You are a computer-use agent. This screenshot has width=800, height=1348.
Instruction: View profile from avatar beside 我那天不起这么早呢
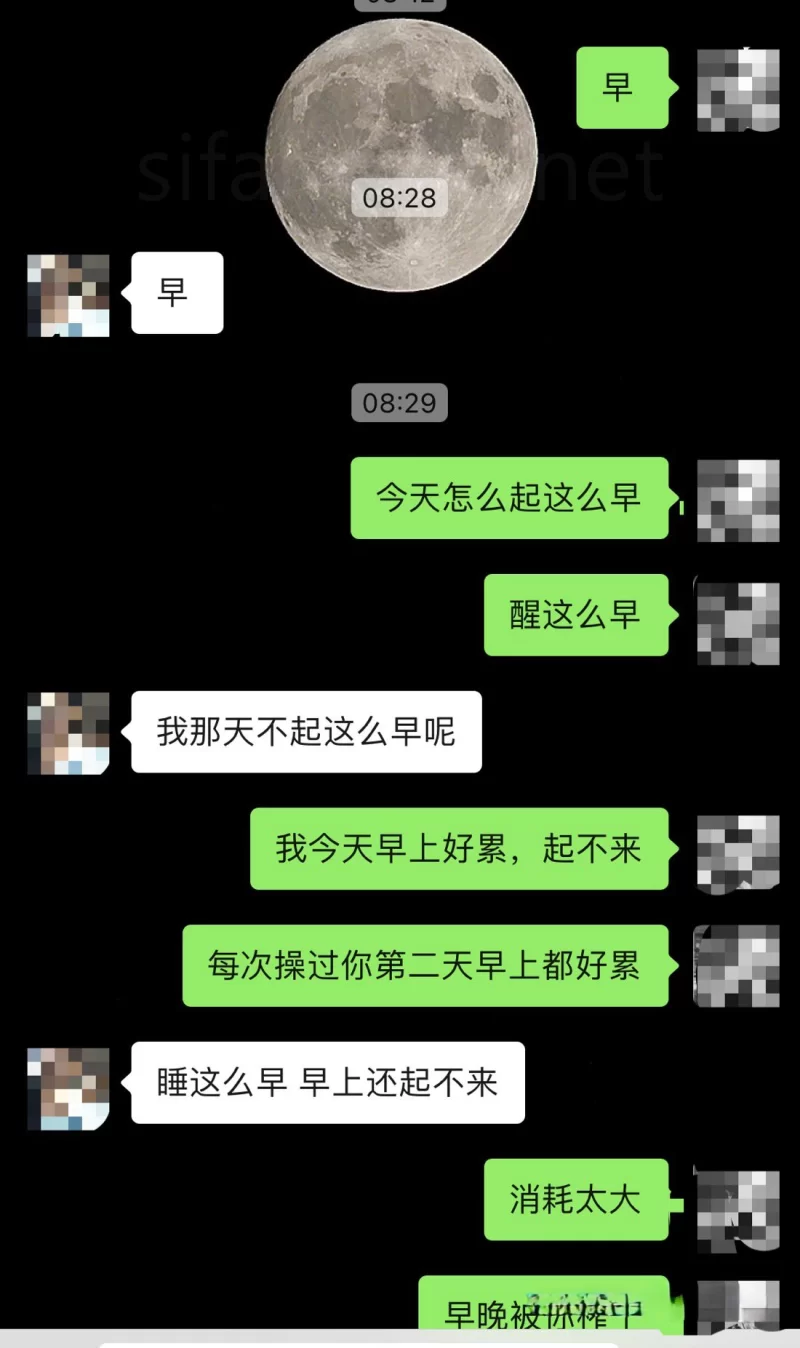68,733
